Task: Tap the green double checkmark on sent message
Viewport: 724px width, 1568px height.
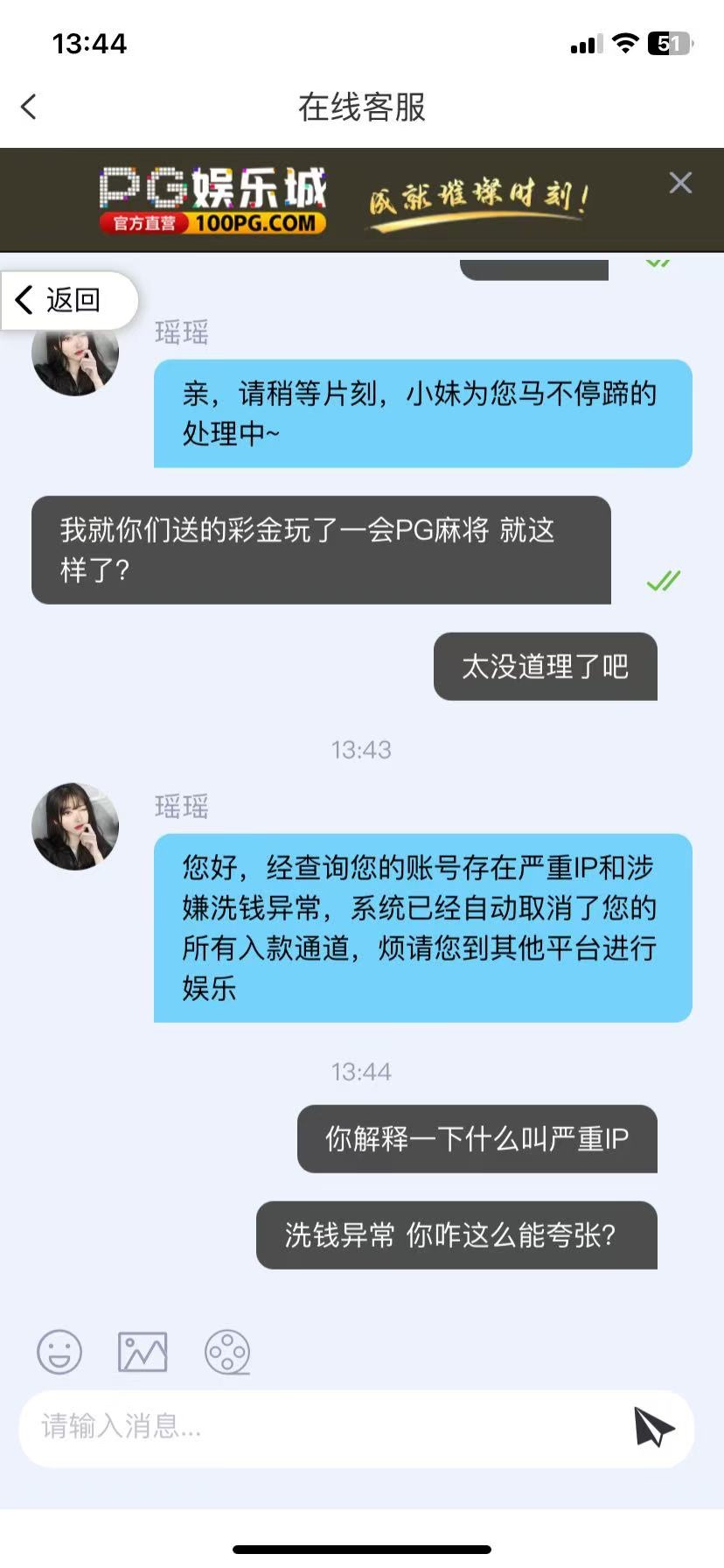Action: pos(663,580)
